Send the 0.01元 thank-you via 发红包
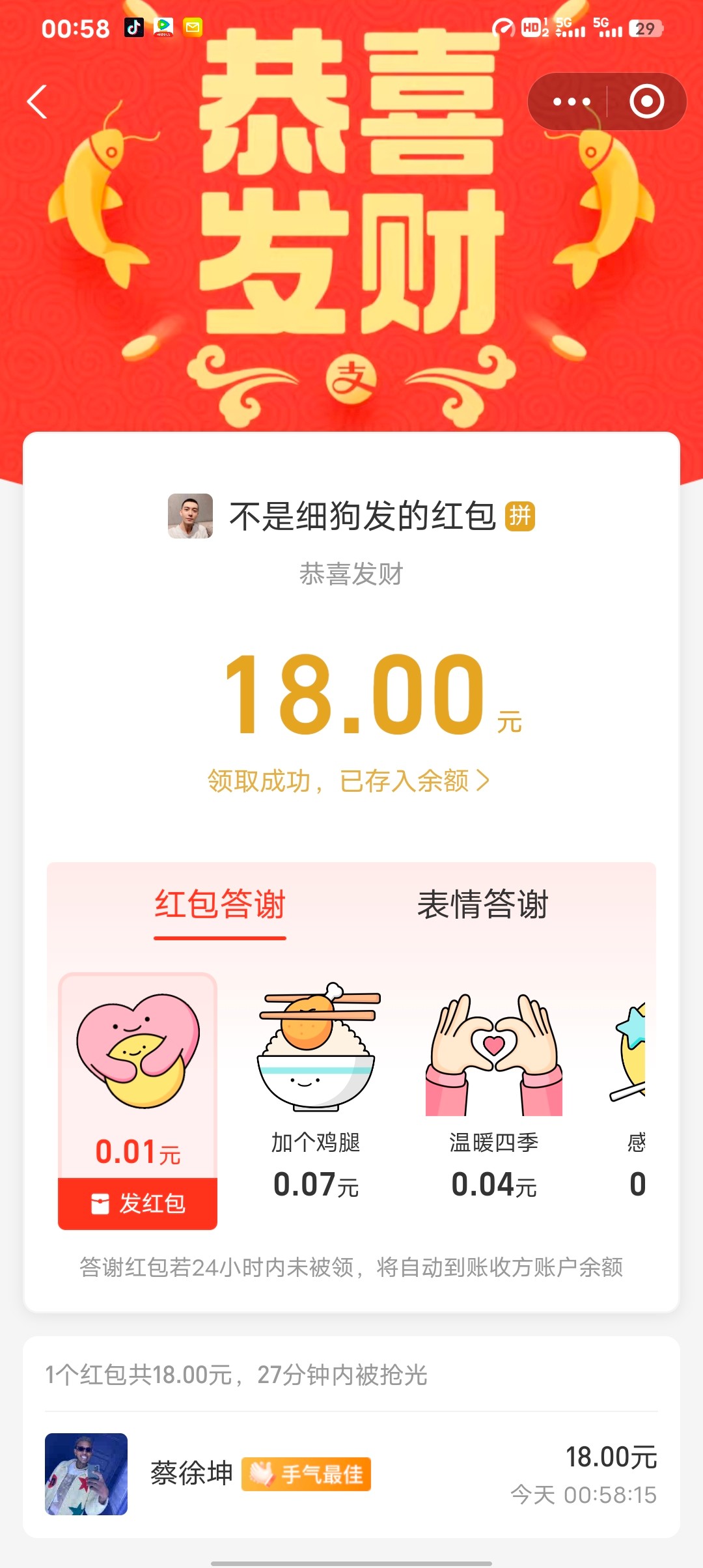Image resolution: width=703 pixels, height=1568 pixels. 138,1203
